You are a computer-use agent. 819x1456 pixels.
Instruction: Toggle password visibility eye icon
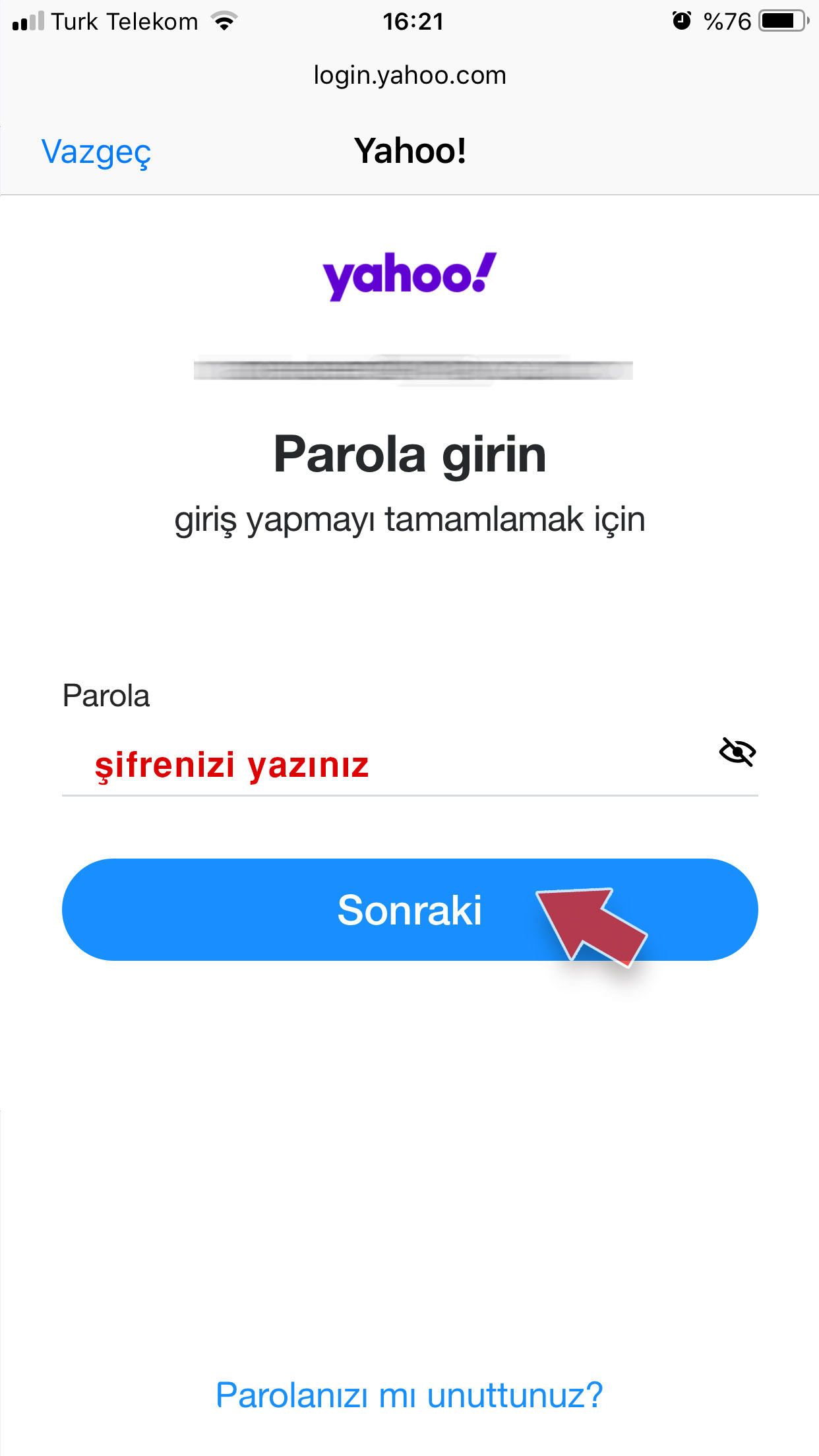coord(737,752)
